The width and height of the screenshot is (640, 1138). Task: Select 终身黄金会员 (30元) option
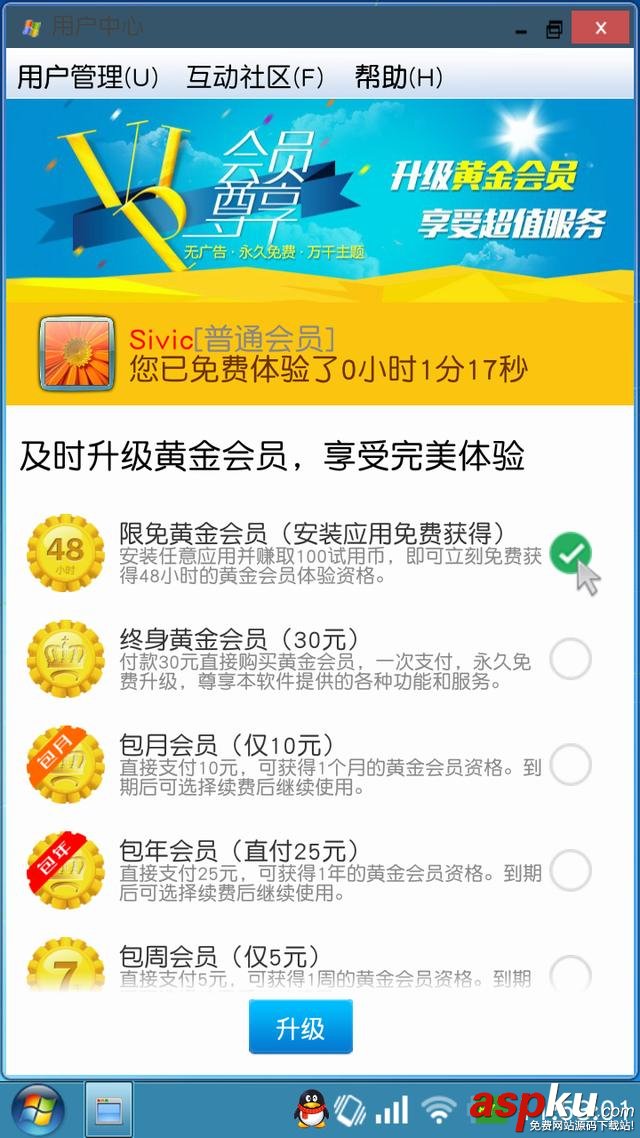pyautogui.click(x=570, y=659)
